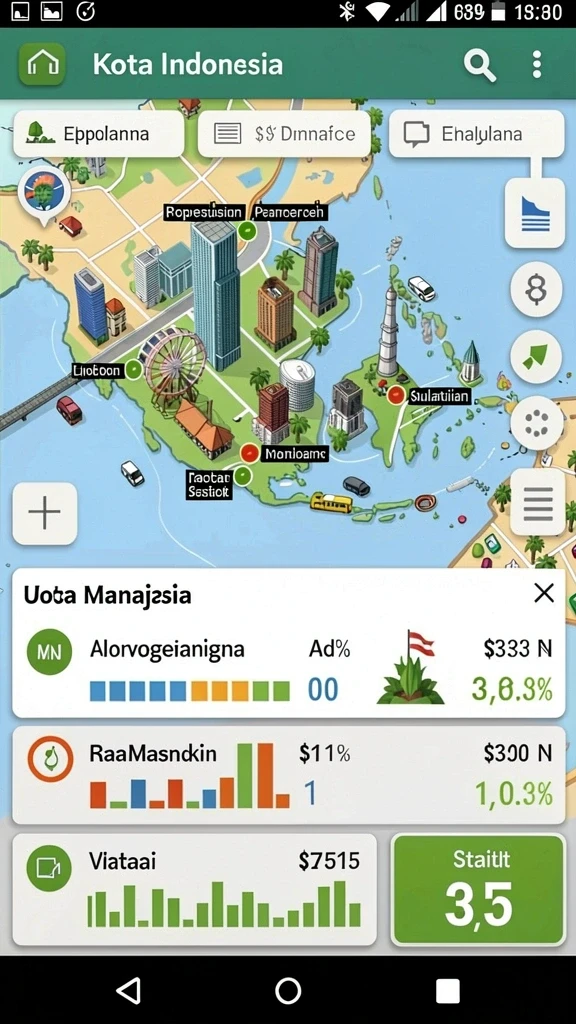Screen dimensions: 576x1024
Task: Go back using the system back button
Action: click(129, 991)
